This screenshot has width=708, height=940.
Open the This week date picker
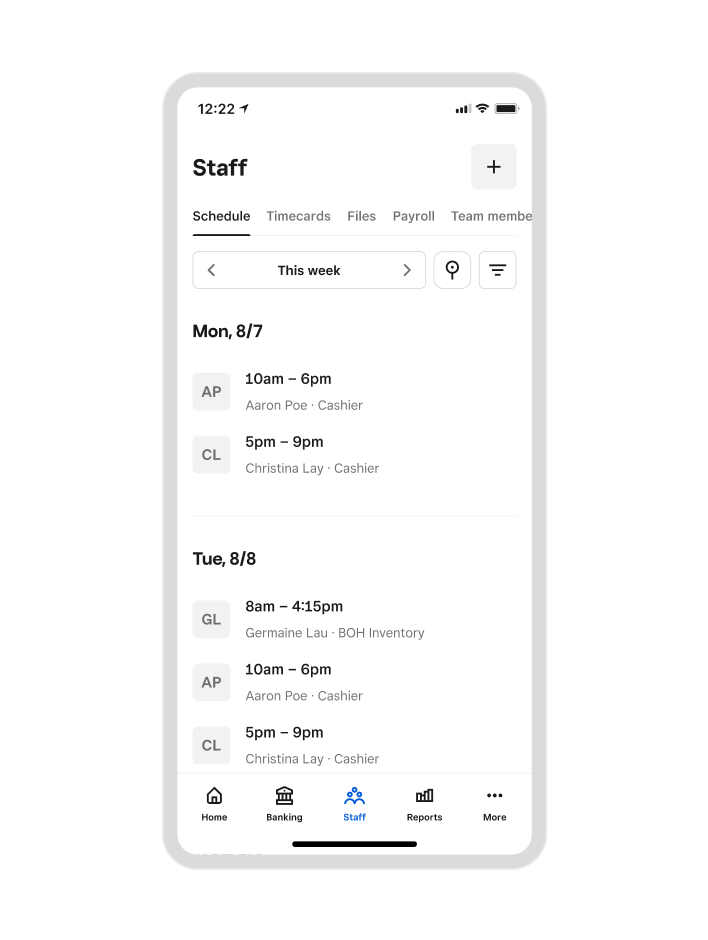point(308,270)
